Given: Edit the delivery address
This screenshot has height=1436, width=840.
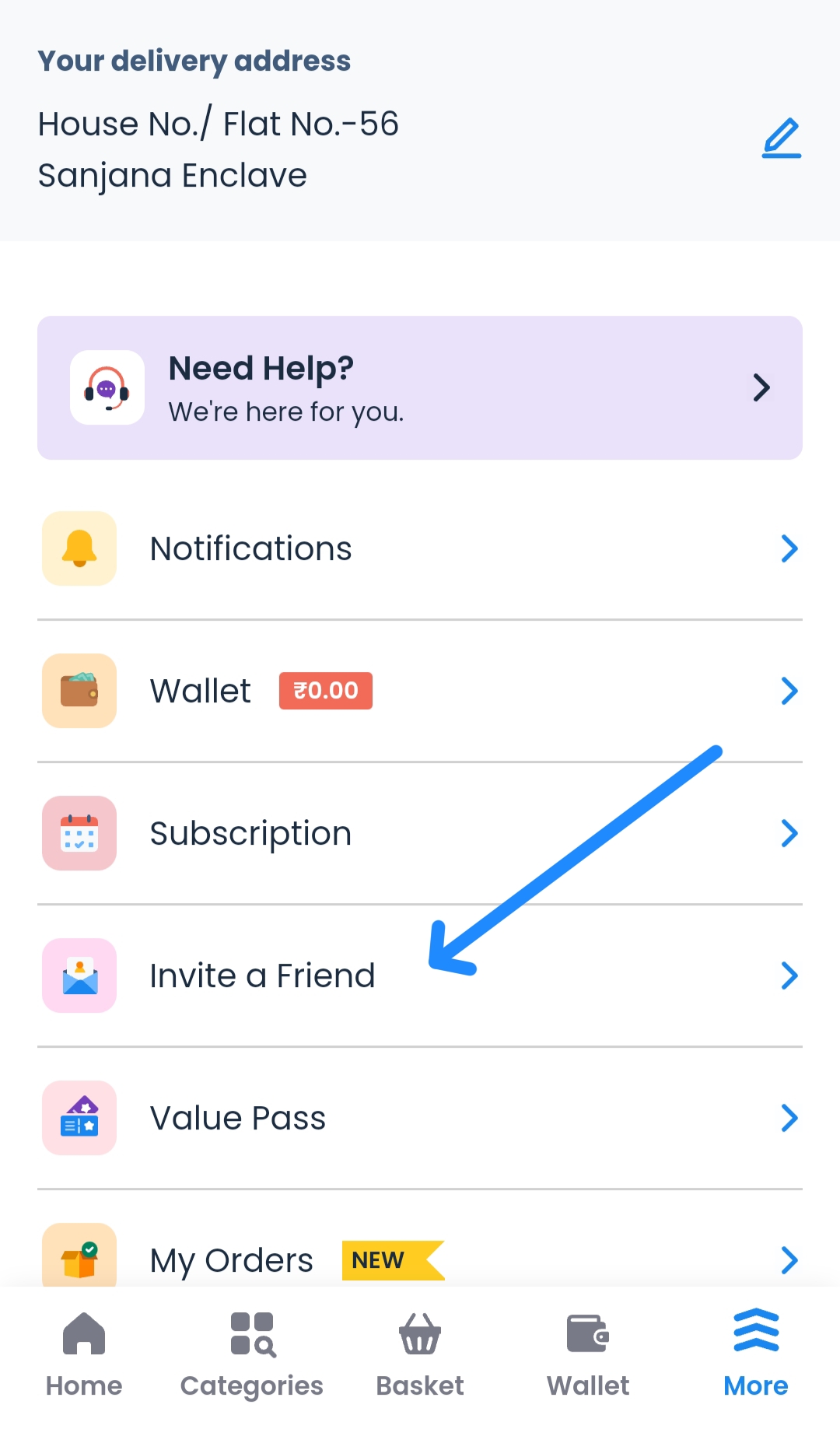Looking at the screenshot, I should coord(781,138).
